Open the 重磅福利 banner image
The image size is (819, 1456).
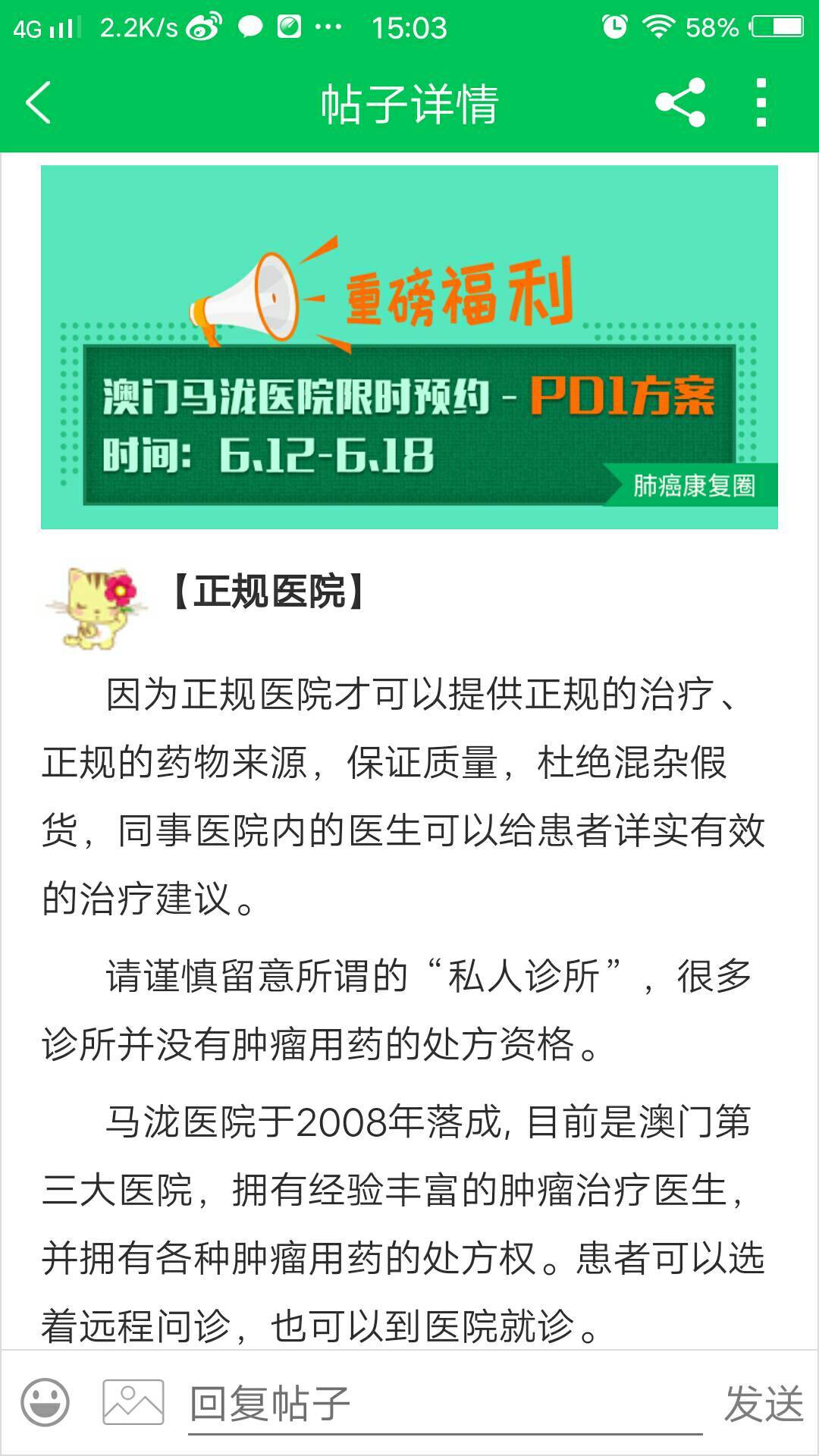[x=409, y=347]
